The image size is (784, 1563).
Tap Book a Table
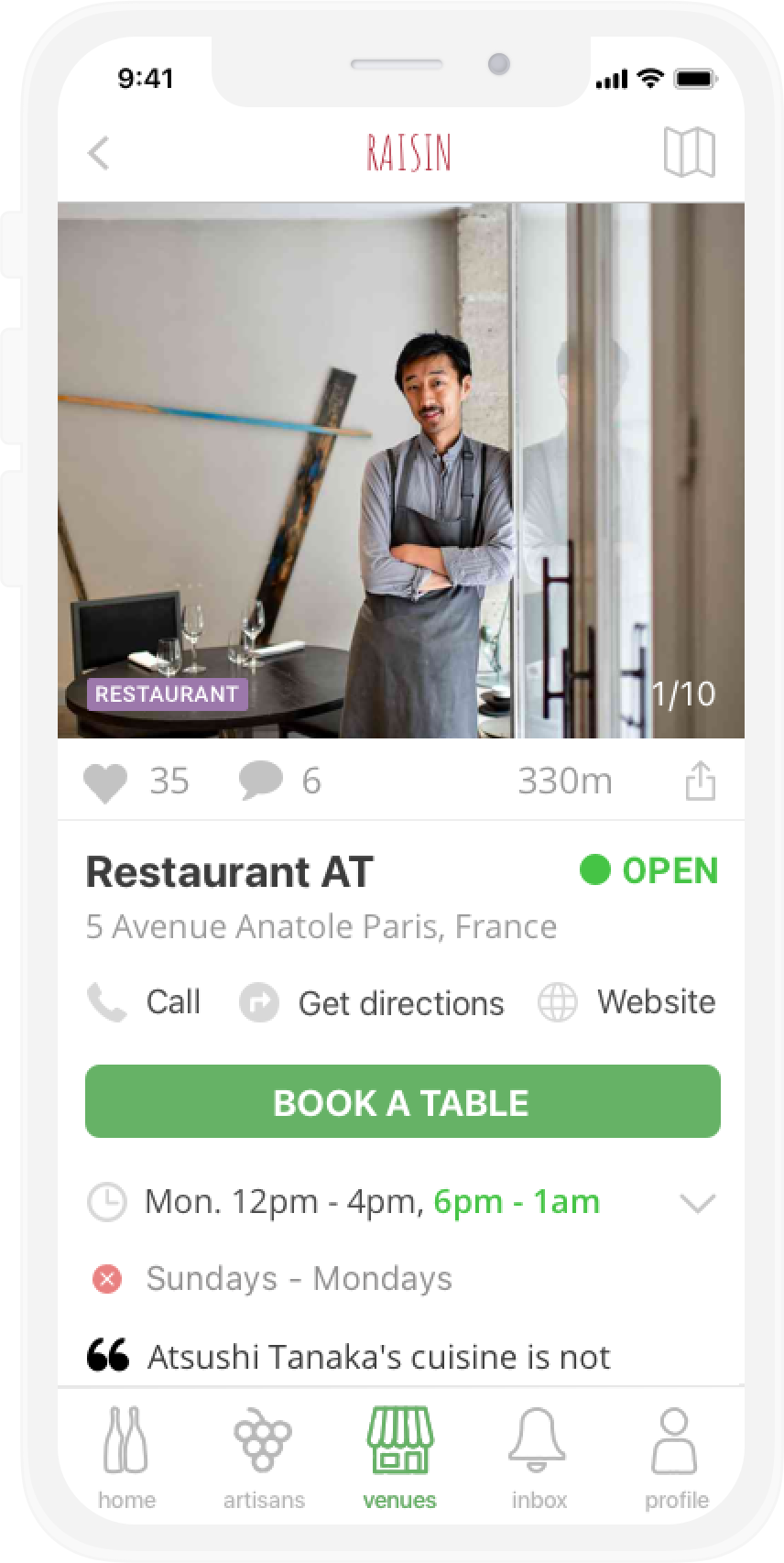pyautogui.click(x=403, y=1101)
